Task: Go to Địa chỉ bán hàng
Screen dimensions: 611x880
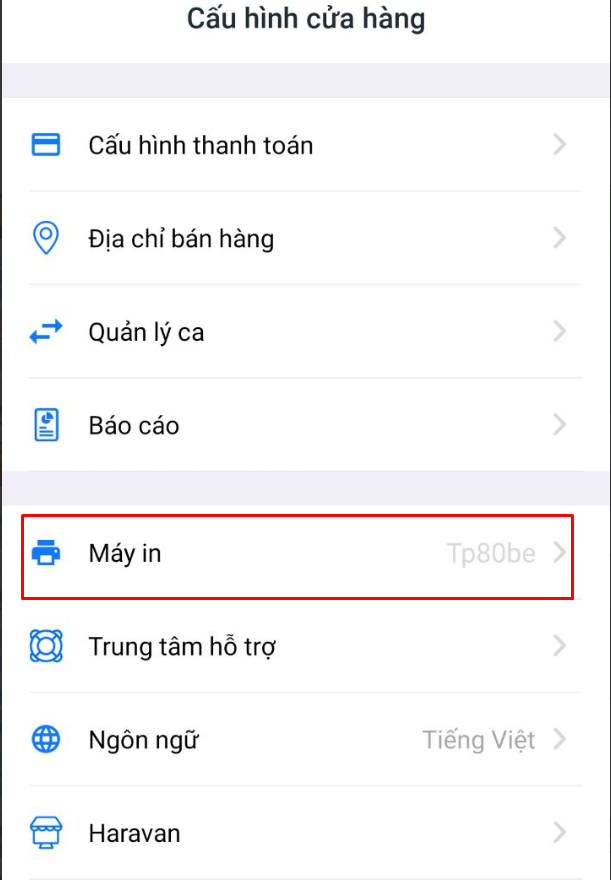Action: click(x=181, y=239)
